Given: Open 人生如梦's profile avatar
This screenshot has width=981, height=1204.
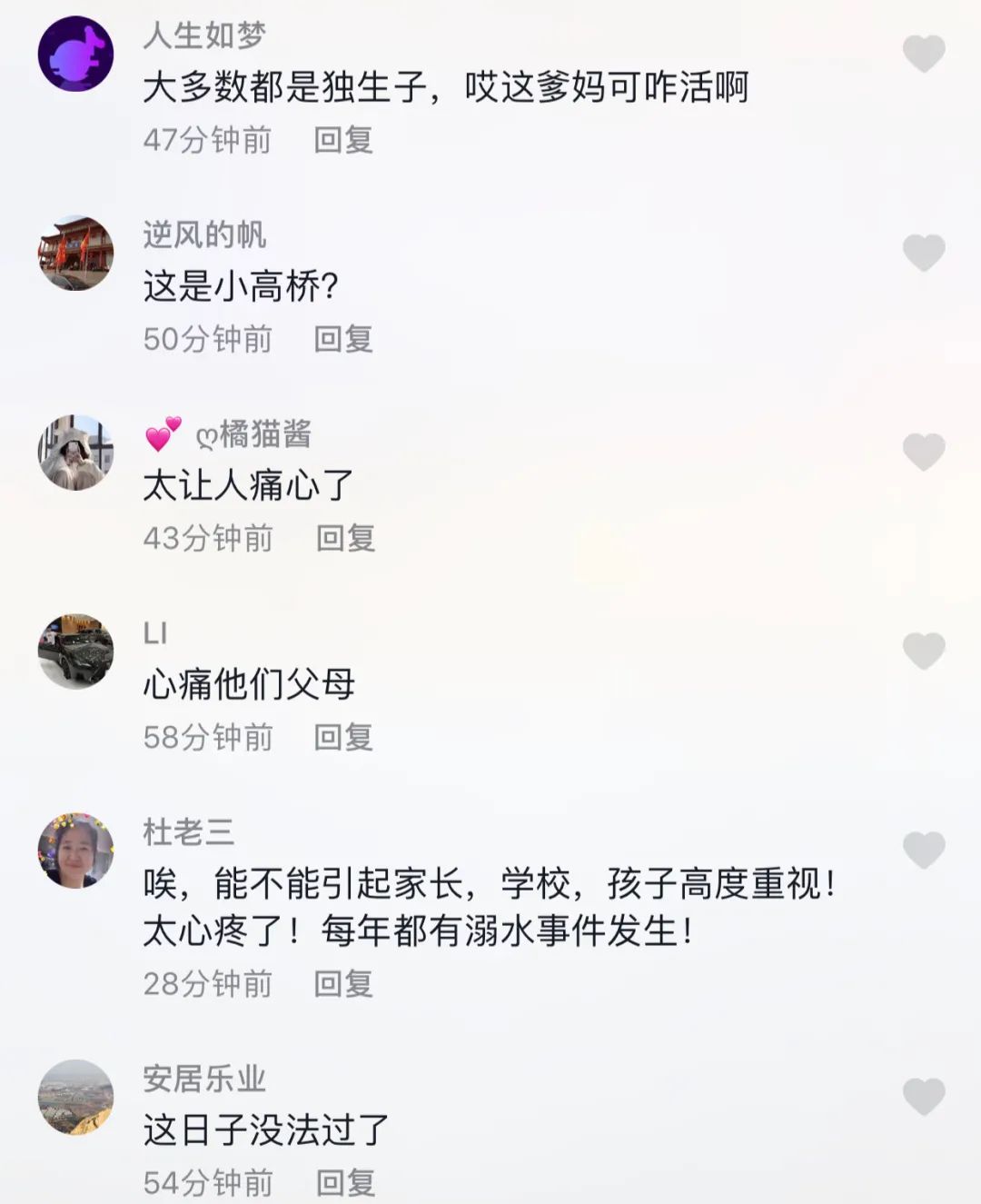Looking at the screenshot, I should tap(75, 54).
